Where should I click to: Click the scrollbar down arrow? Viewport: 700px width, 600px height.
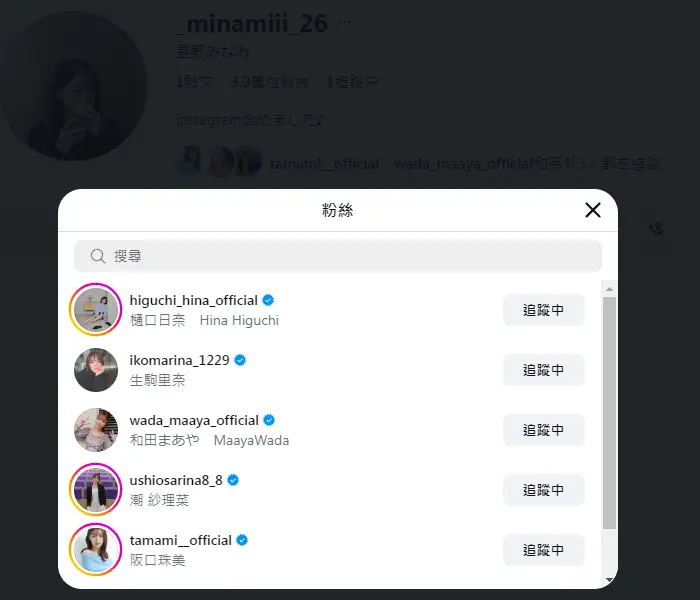point(610,579)
